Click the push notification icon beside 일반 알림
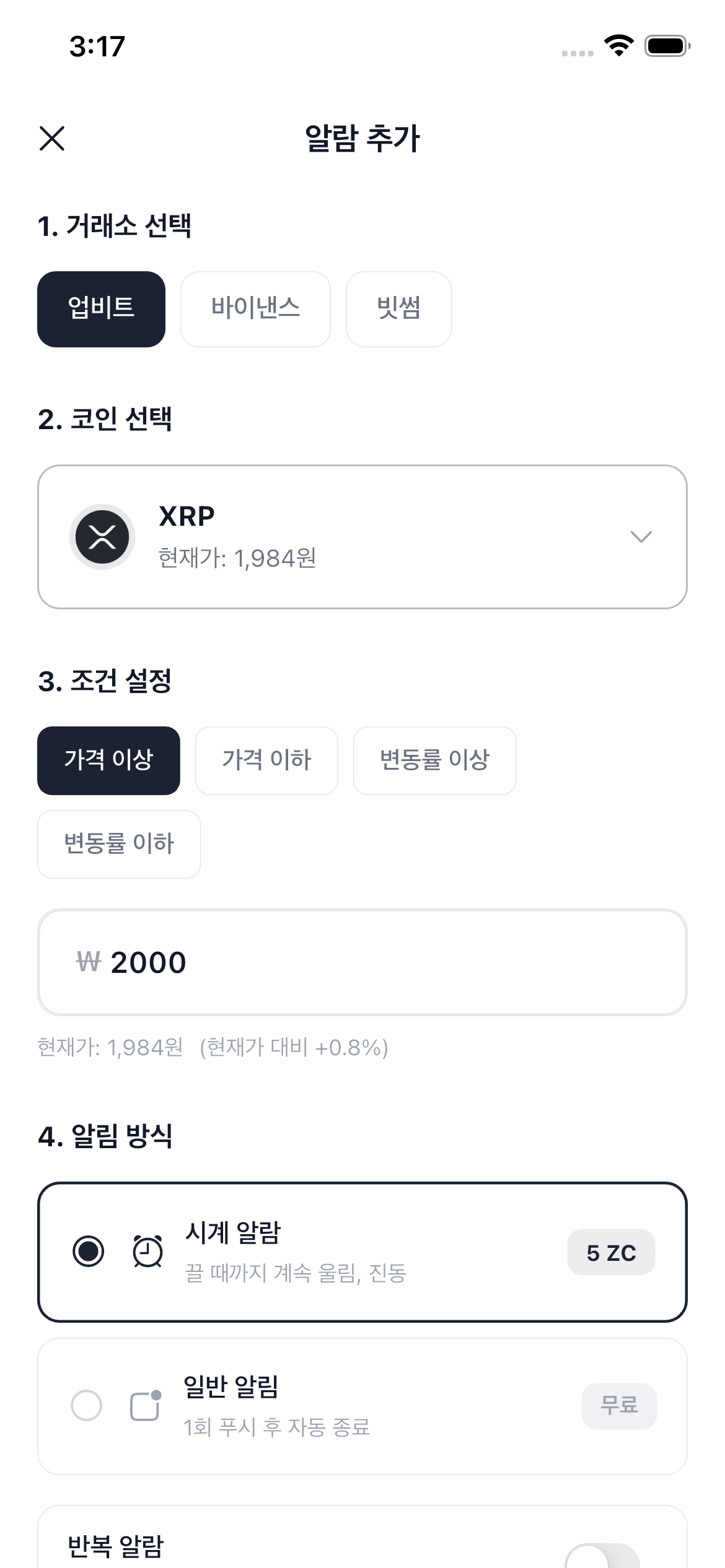The image size is (725, 1568). click(x=146, y=1405)
